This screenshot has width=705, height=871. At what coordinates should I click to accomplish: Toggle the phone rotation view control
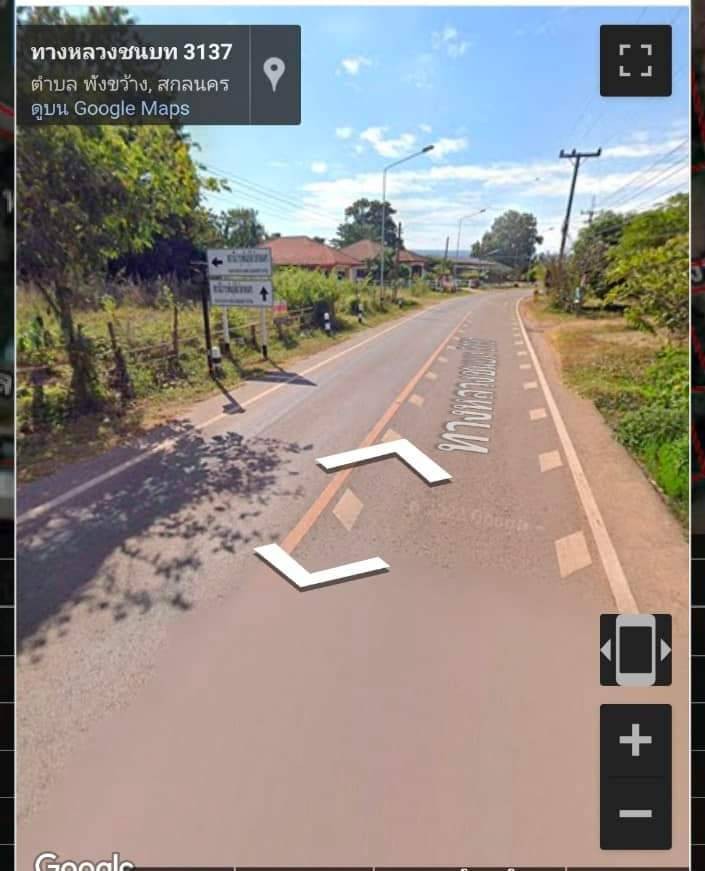635,650
